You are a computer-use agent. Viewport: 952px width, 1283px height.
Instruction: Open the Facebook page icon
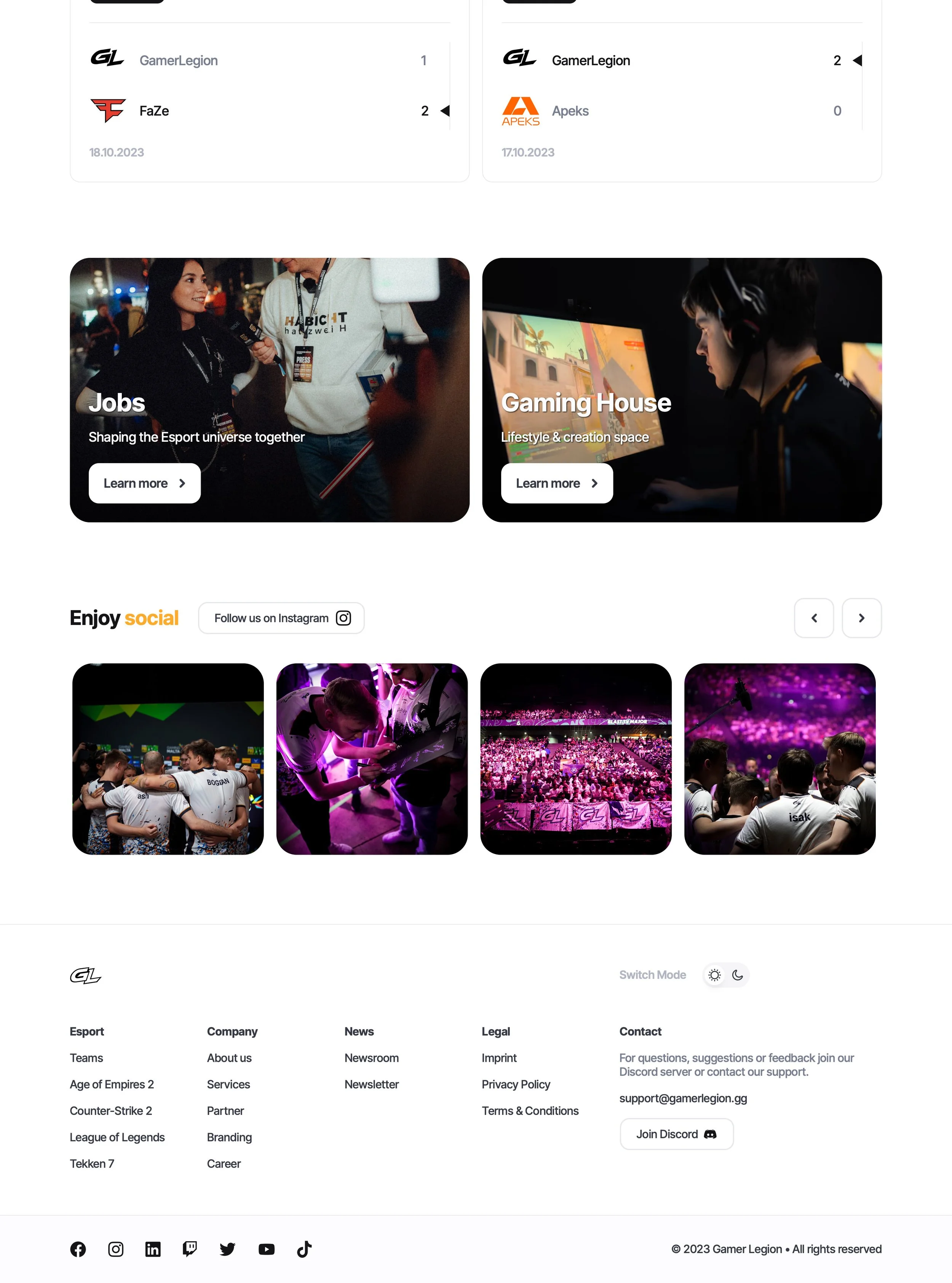tap(78, 1249)
